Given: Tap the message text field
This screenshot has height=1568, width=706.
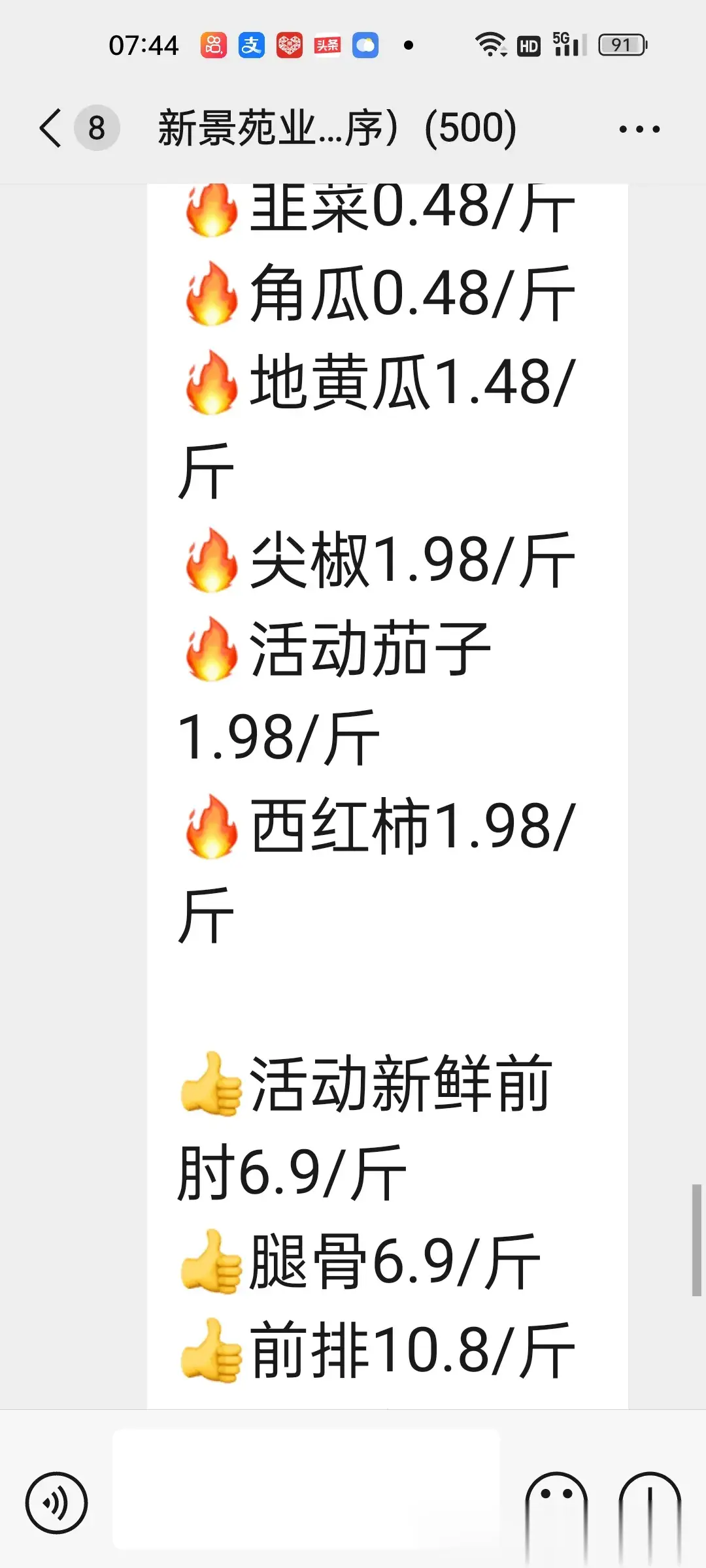Looking at the screenshot, I should [306, 1490].
